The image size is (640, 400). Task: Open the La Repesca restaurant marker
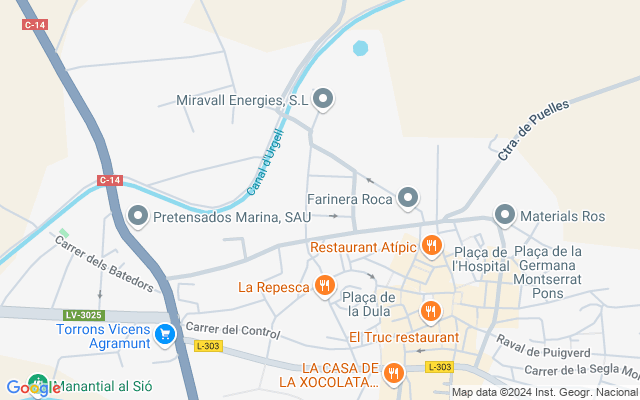coord(324,287)
